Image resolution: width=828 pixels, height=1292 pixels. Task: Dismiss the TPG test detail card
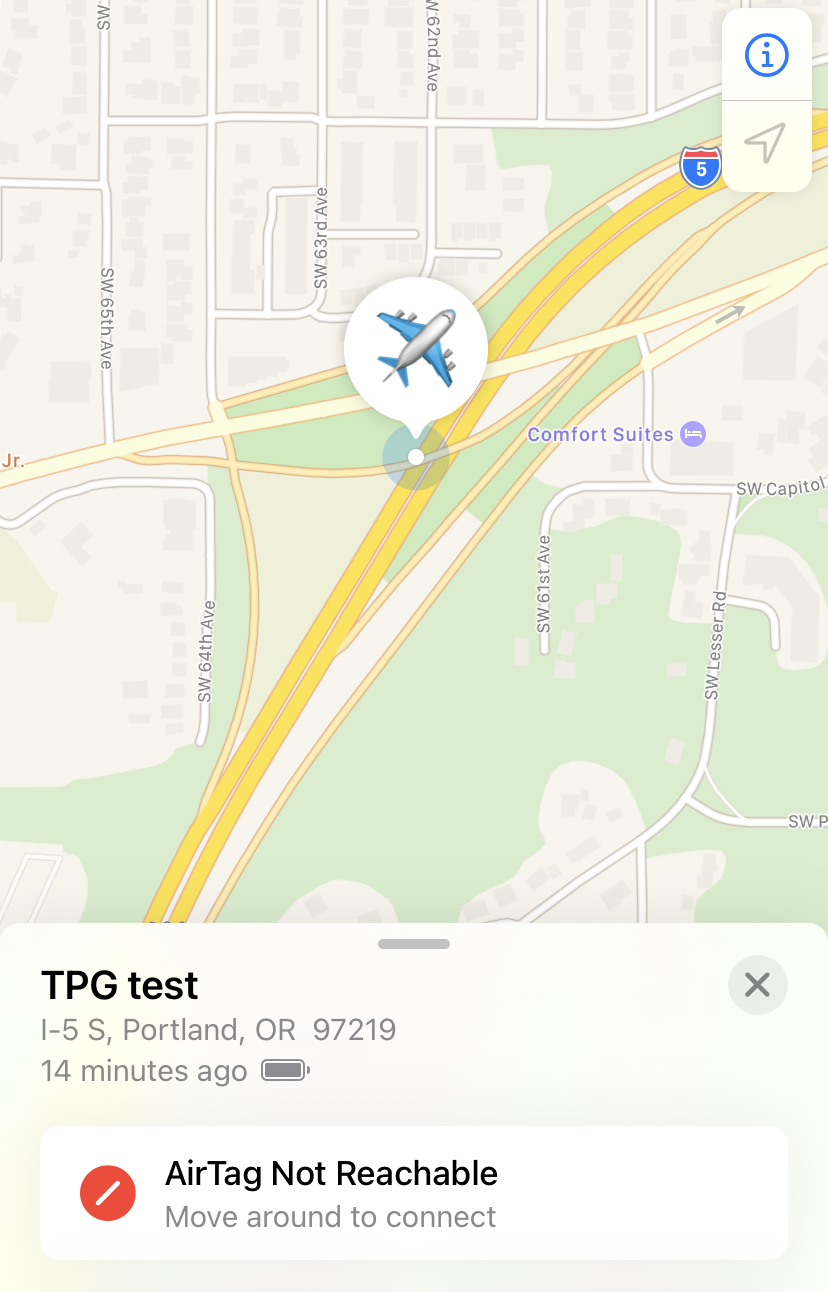point(757,985)
